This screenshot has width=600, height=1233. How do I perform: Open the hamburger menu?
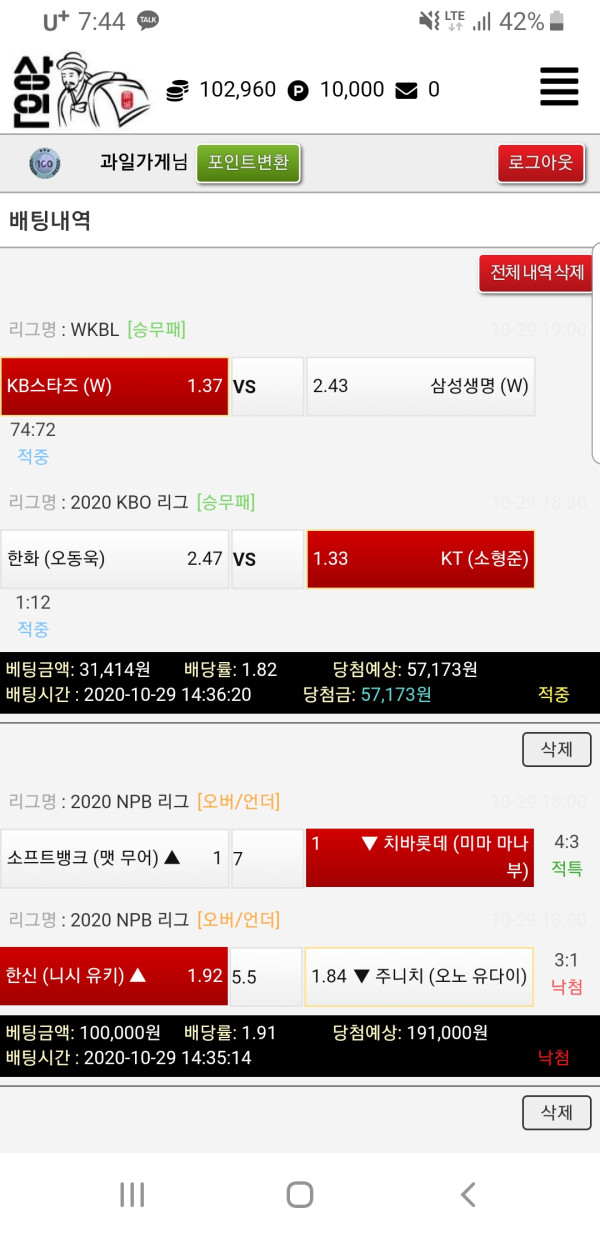coord(559,87)
